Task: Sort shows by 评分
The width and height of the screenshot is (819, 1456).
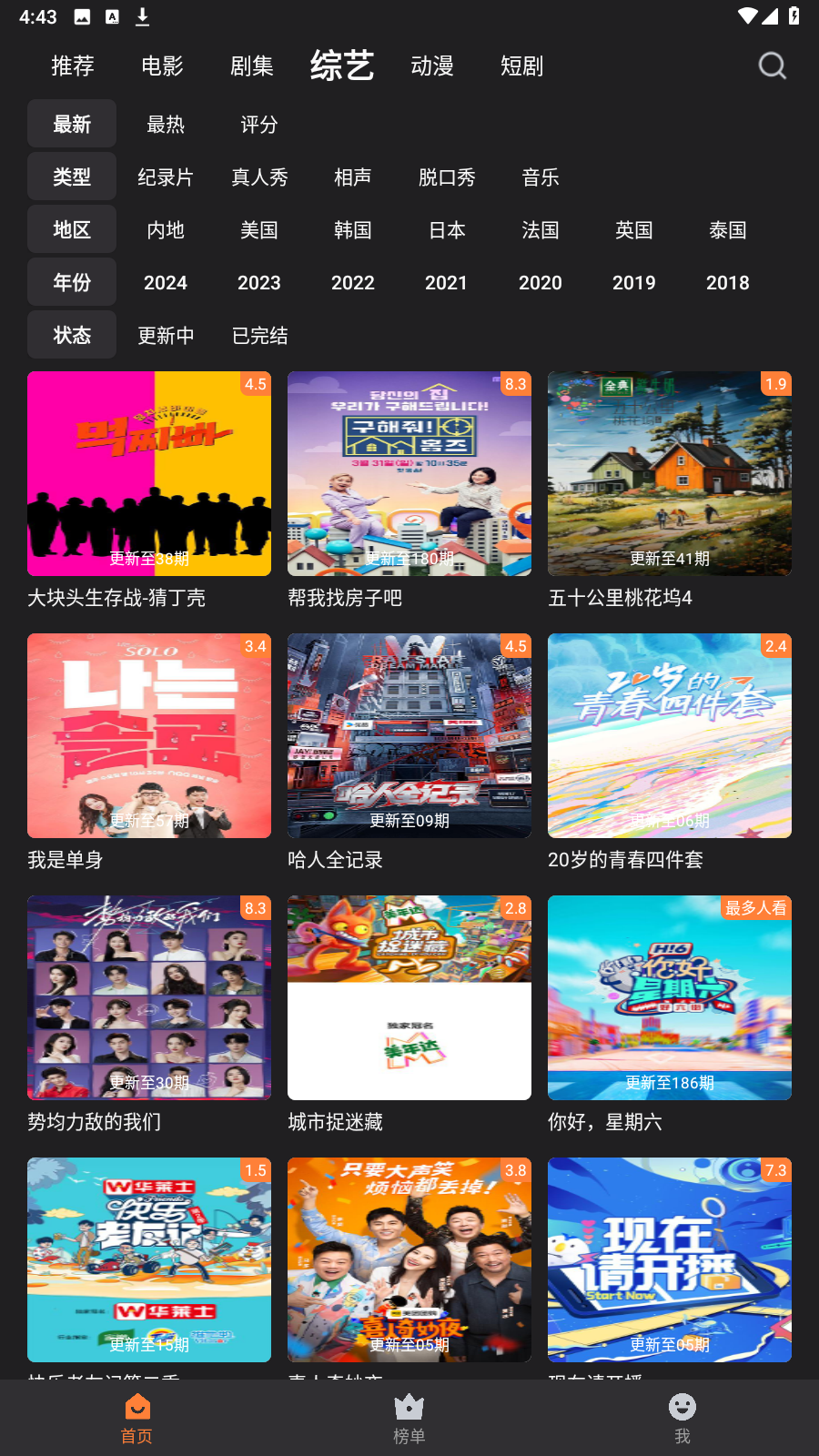Action: pos(258,125)
